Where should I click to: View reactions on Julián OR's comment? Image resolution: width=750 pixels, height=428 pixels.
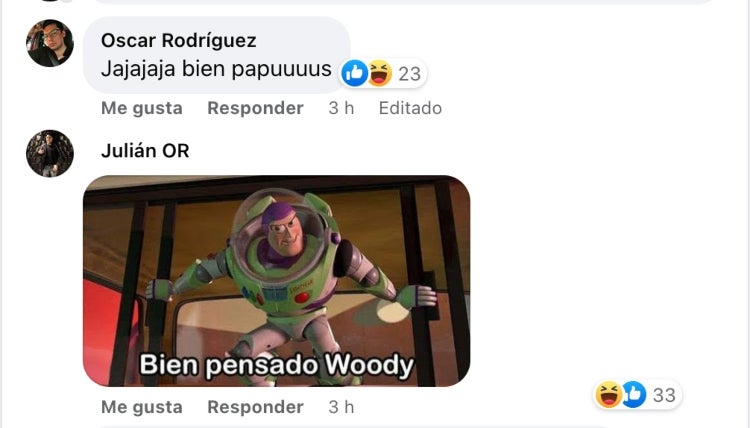(637, 395)
